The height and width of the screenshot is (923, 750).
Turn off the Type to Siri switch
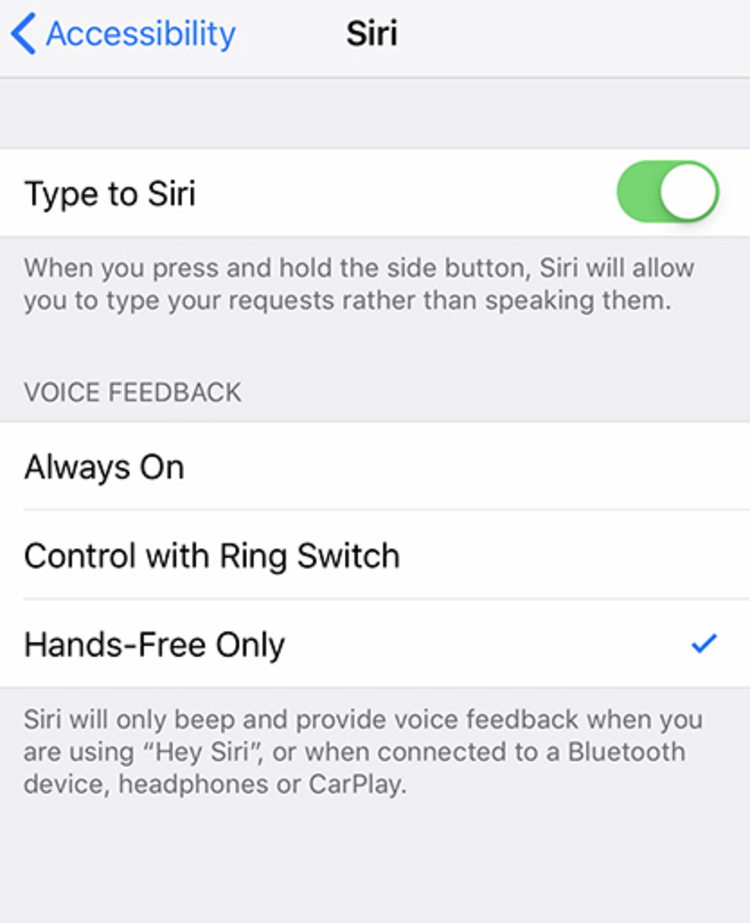pos(667,193)
